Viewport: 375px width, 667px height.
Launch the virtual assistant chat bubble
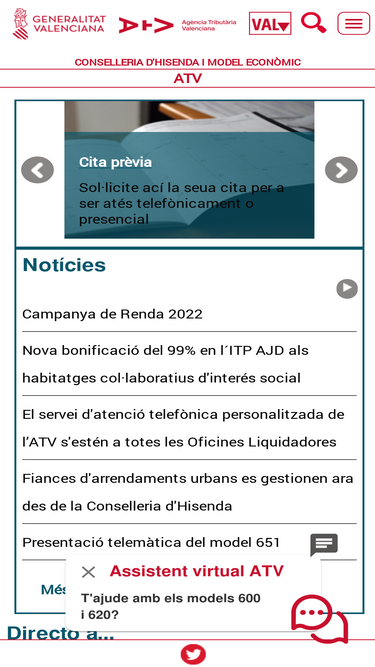(x=319, y=619)
